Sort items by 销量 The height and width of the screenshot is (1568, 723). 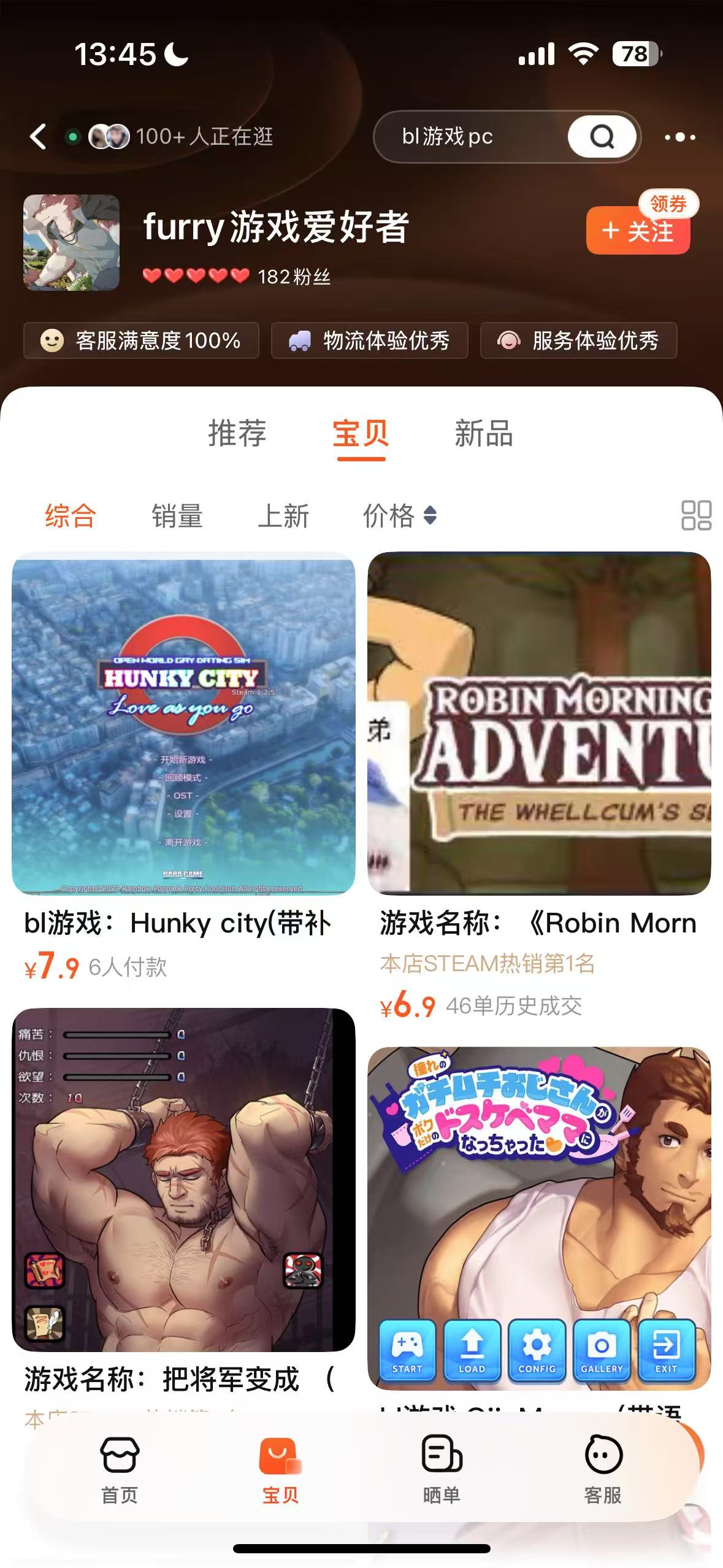tap(177, 515)
